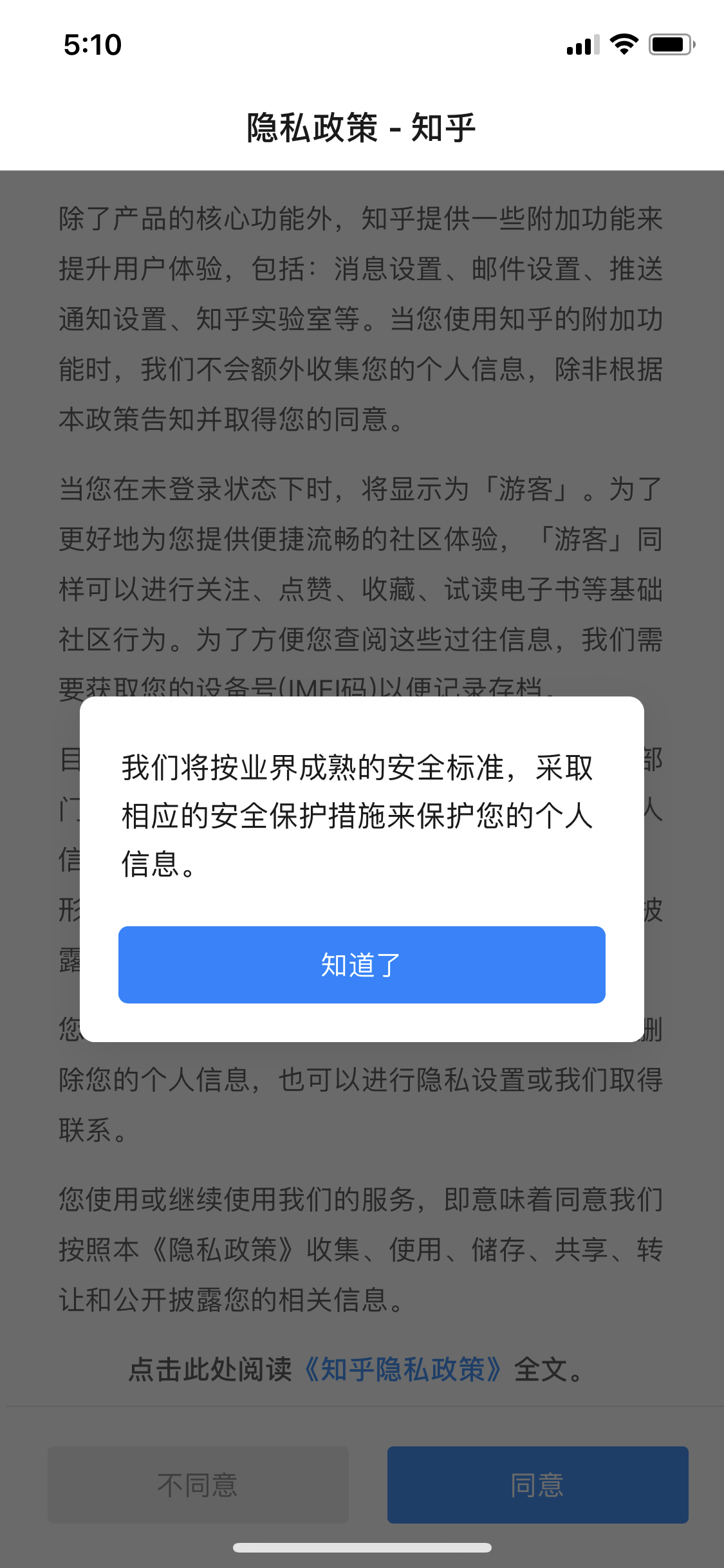Tap 同意 to accept the privacy policy
Image resolution: width=724 pixels, height=1568 pixels.
click(x=537, y=1485)
